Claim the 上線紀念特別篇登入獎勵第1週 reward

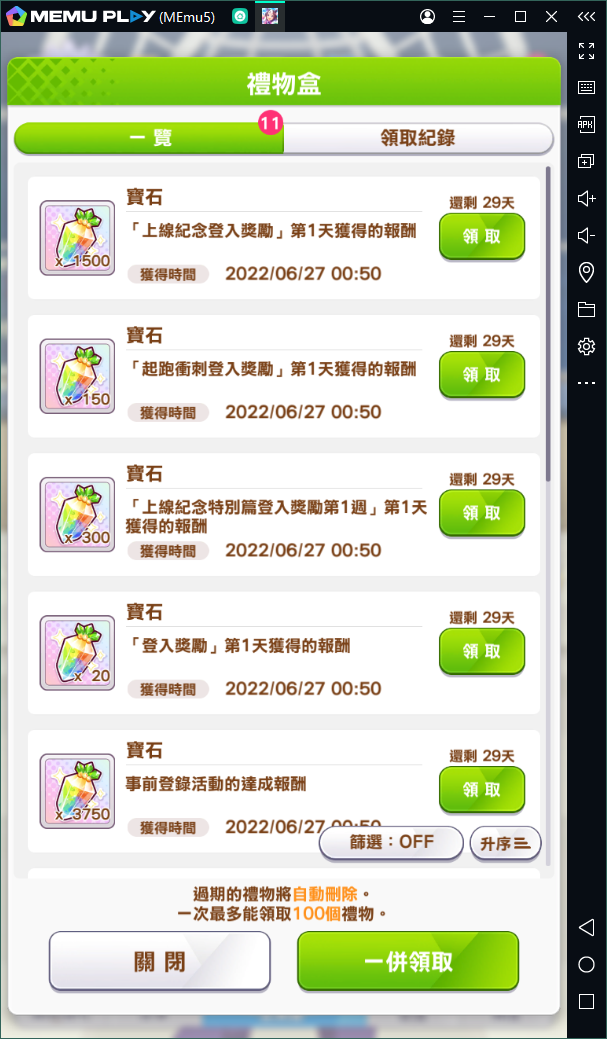point(482,512)
